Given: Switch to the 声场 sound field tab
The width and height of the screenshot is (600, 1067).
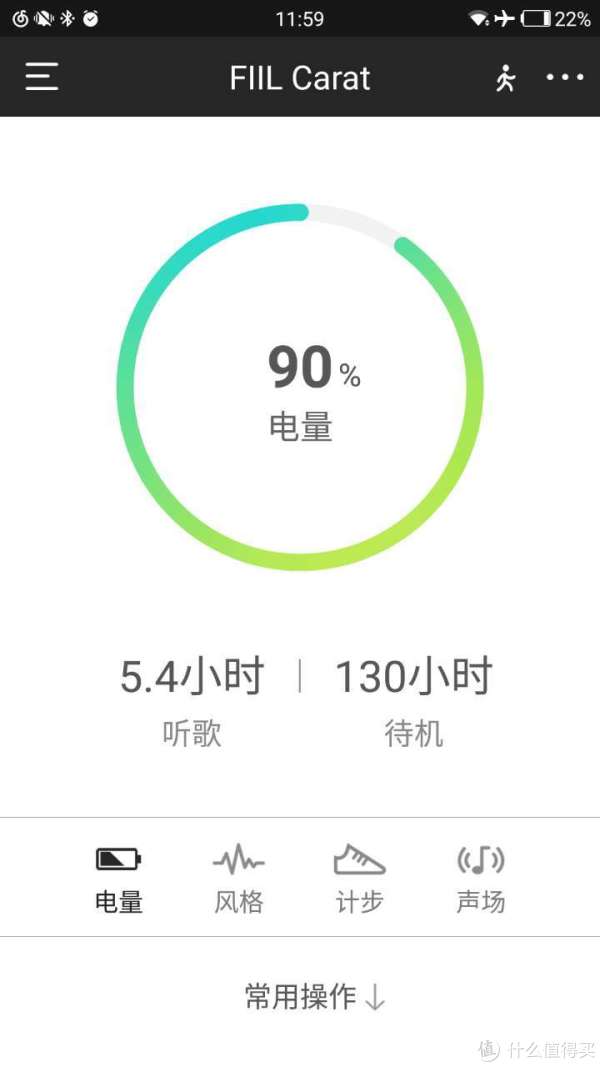Looking at the screenshot, I should [x=480, y=879].
